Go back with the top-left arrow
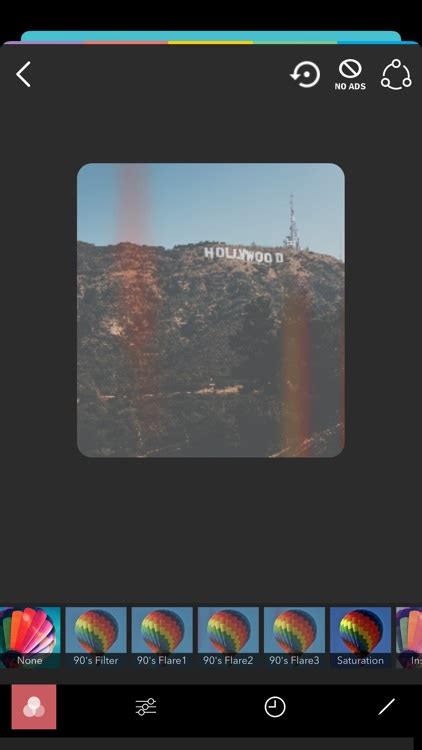Viewport: 422px width, 750px height. tap(23, 74)
